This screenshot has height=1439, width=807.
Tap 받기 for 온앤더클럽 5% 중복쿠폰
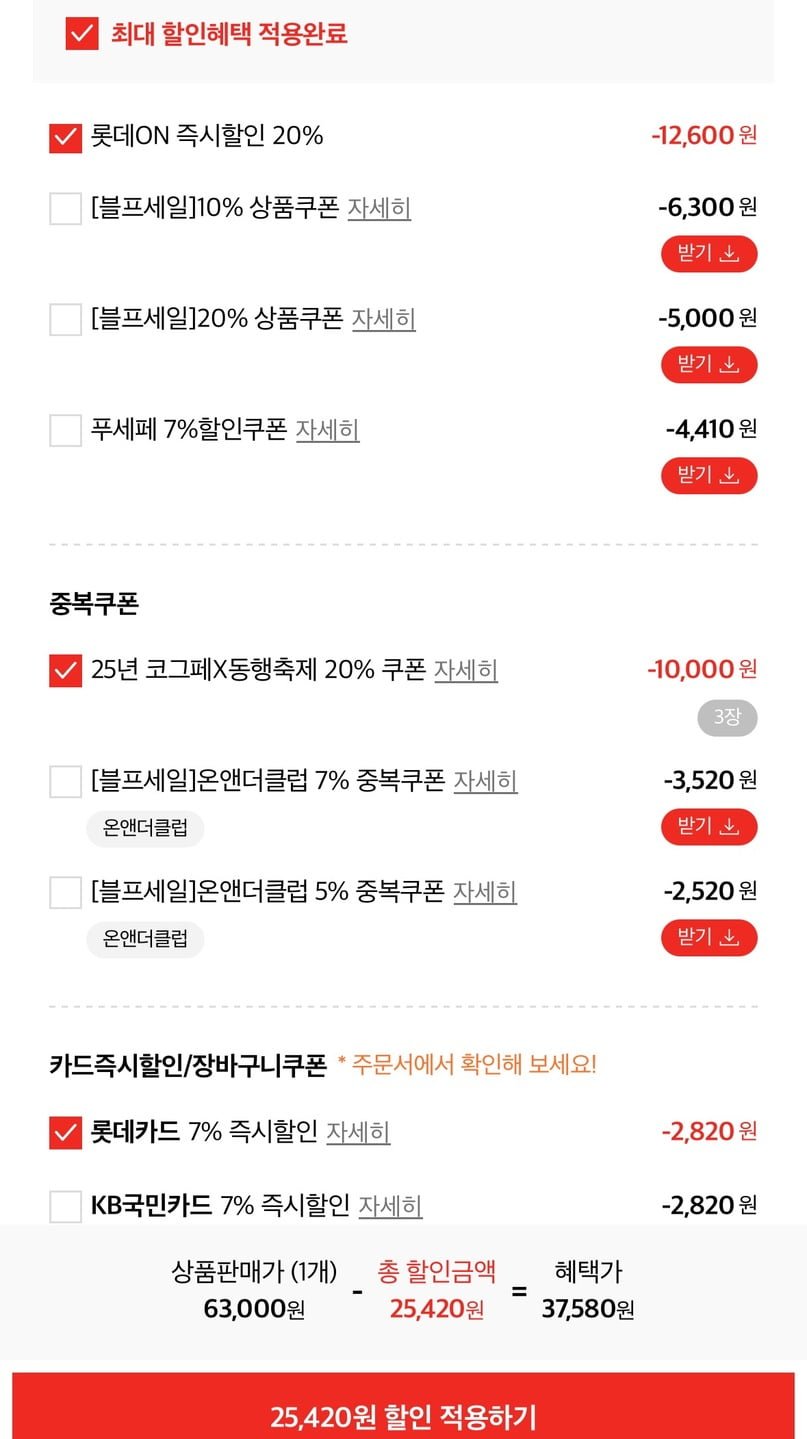coord(708,938)
